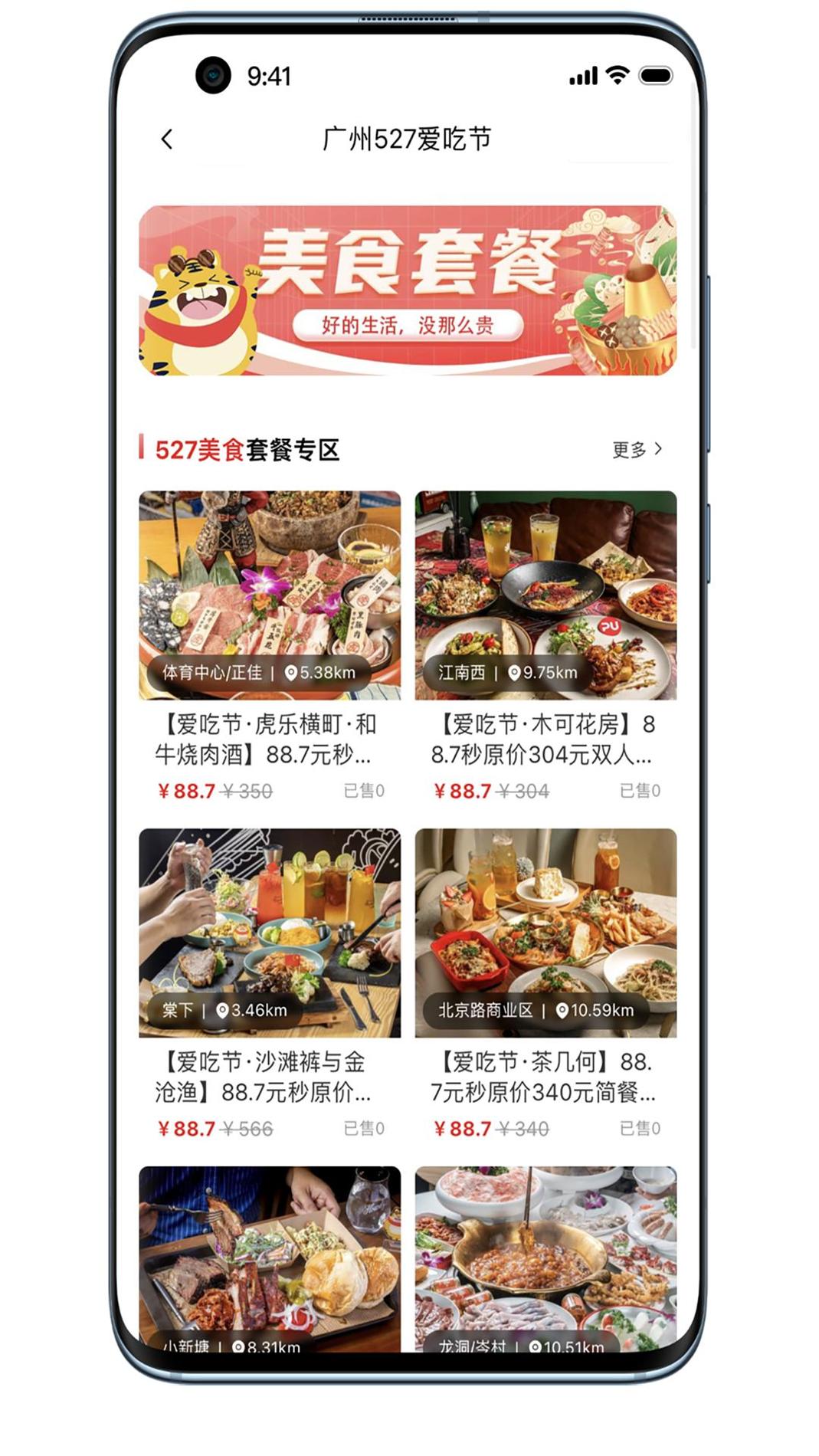Select the 小新塘 8.31km deal card
Image resolution: width=819 pixels, height=1456 pixels.
tap(269, 1257)
